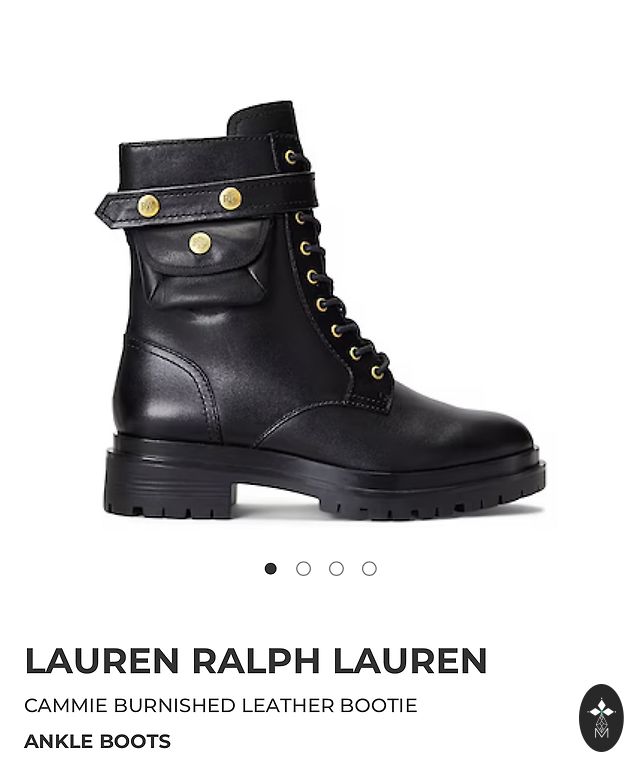
Task: Tap the floating assistant icon button
Action: [x=601, y=718]
